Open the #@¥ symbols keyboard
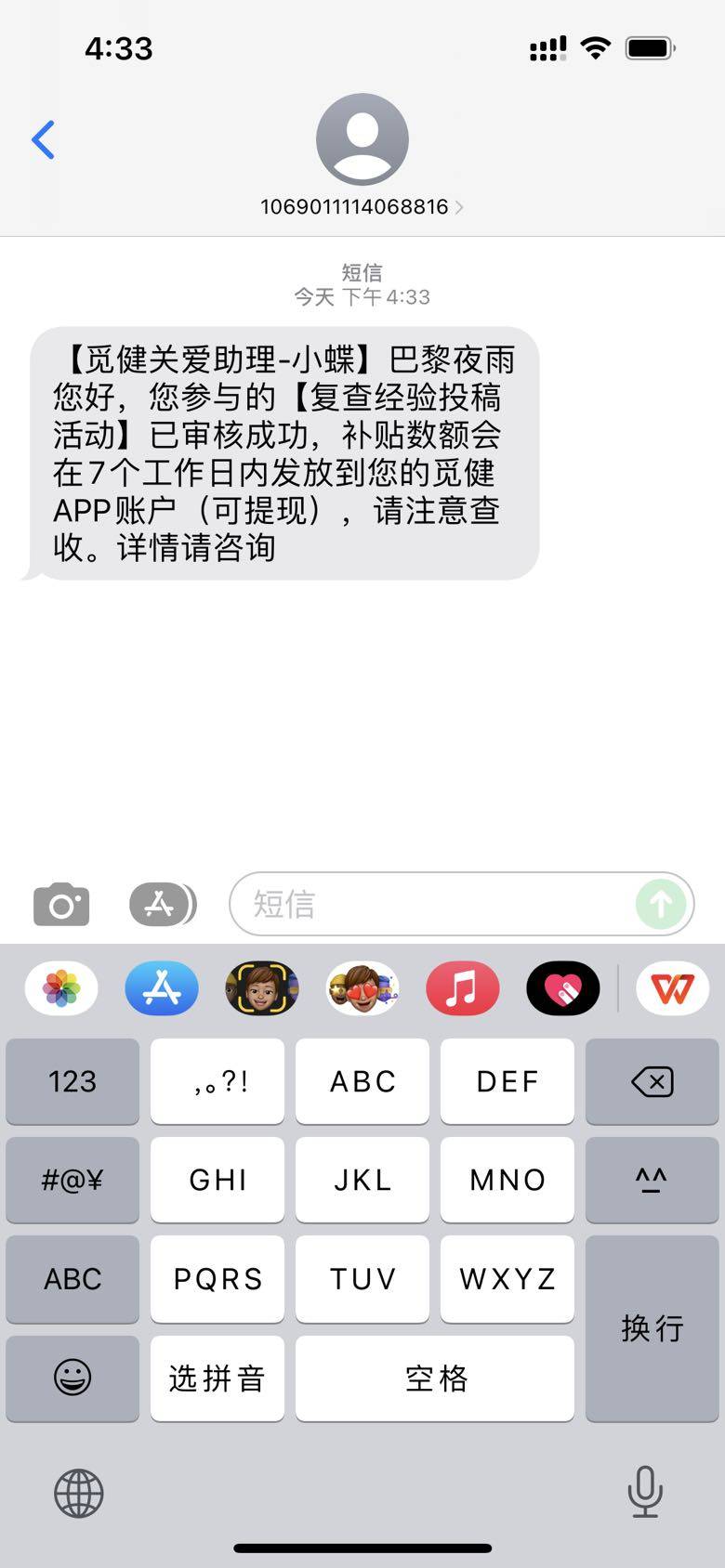 click(72, 1180)
